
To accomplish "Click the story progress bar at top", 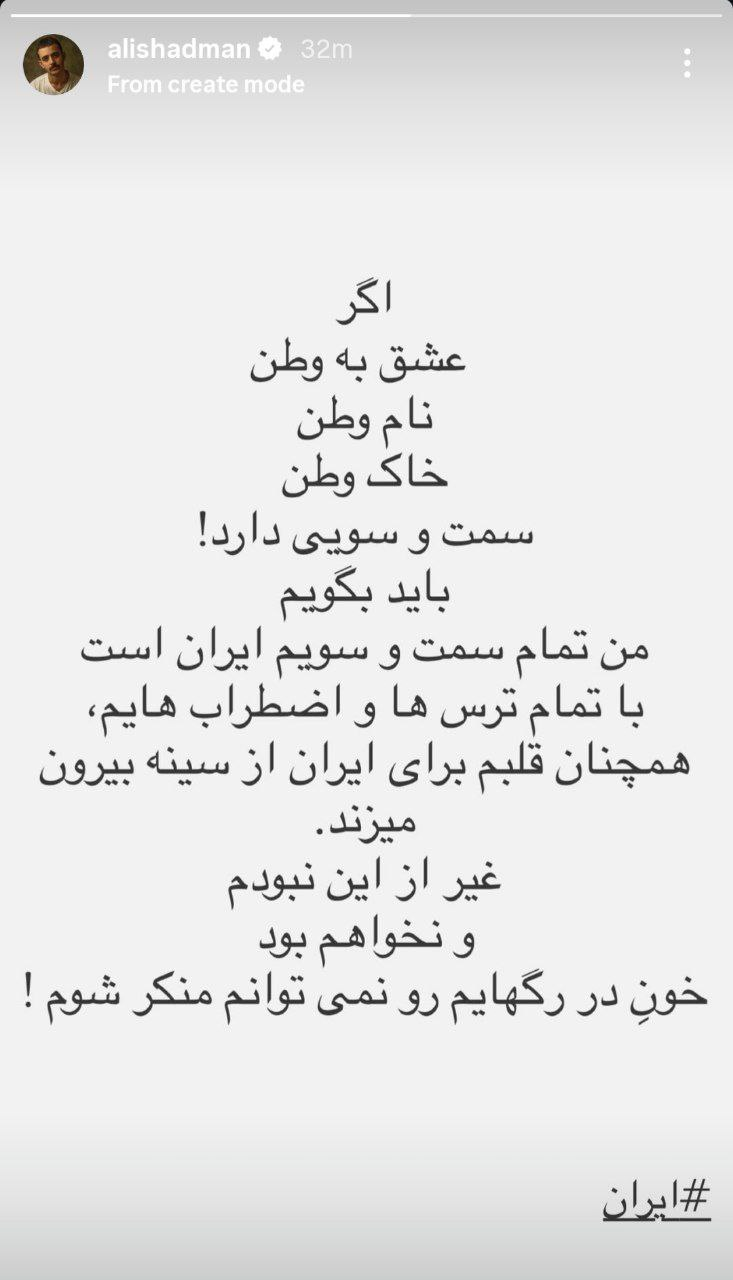I will [x=366, y=14].
